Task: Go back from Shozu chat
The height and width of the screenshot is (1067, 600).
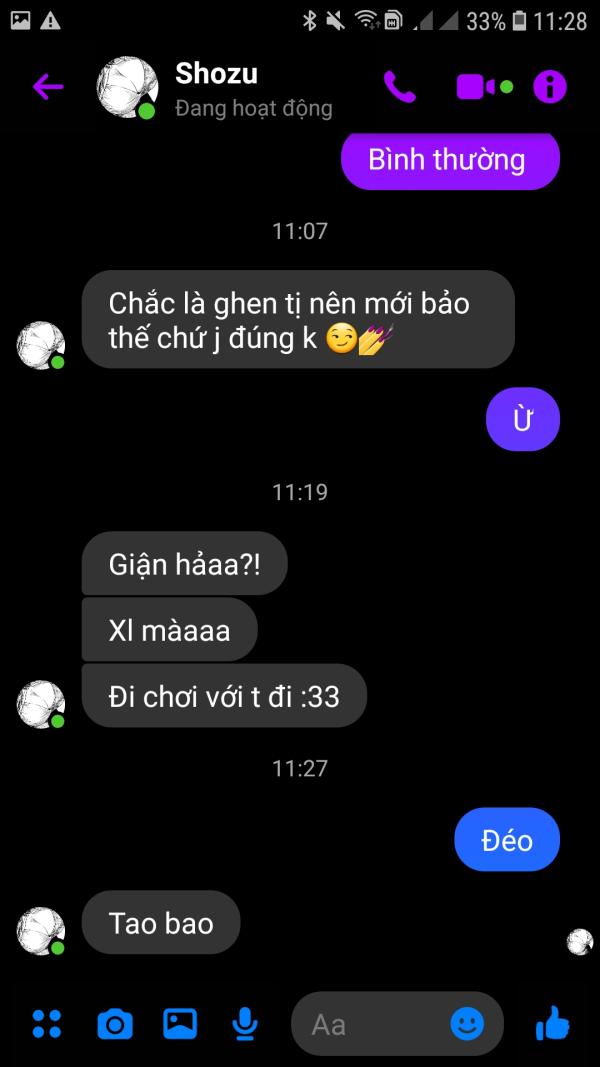Action: pos(48,86)
